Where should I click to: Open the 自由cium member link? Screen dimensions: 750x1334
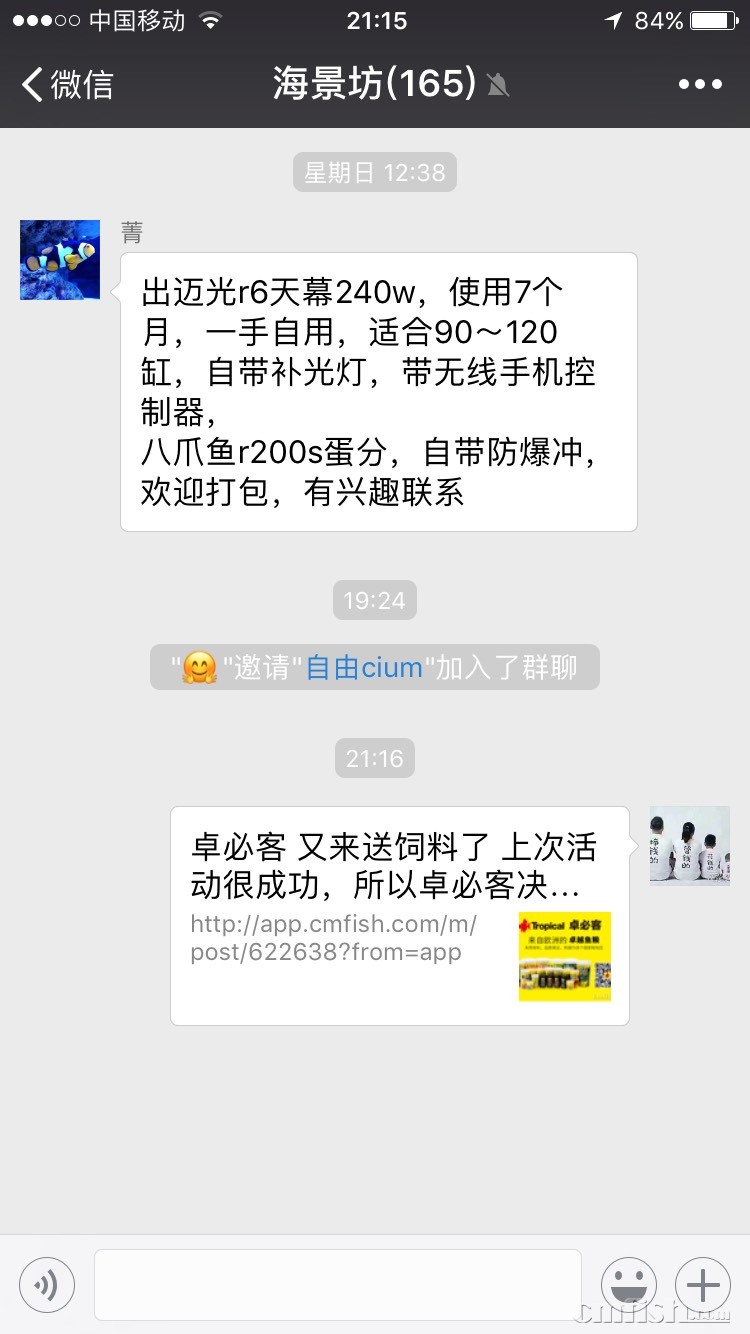pos(364,667)
